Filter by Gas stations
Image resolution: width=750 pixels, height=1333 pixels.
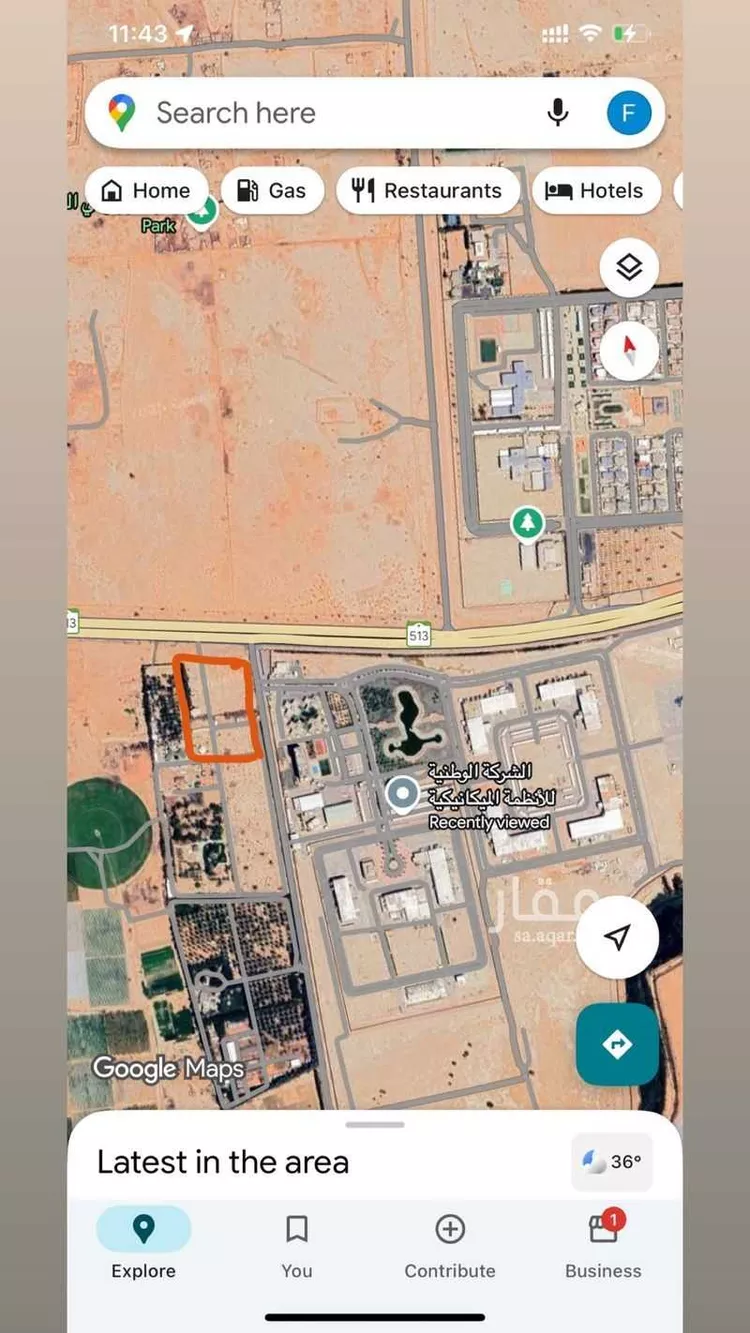tap(271, 191)
